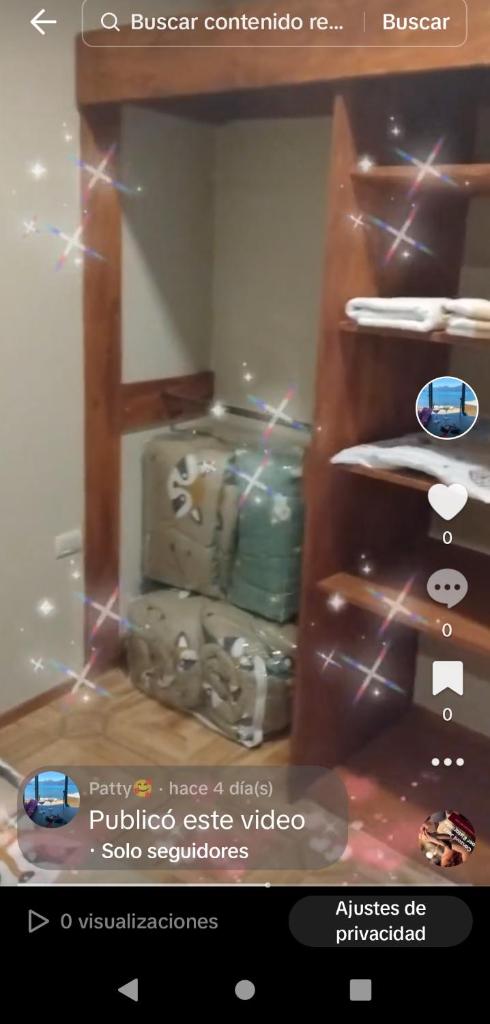
Task: Open the three-dot more options
Action: (x=448, y=761)
